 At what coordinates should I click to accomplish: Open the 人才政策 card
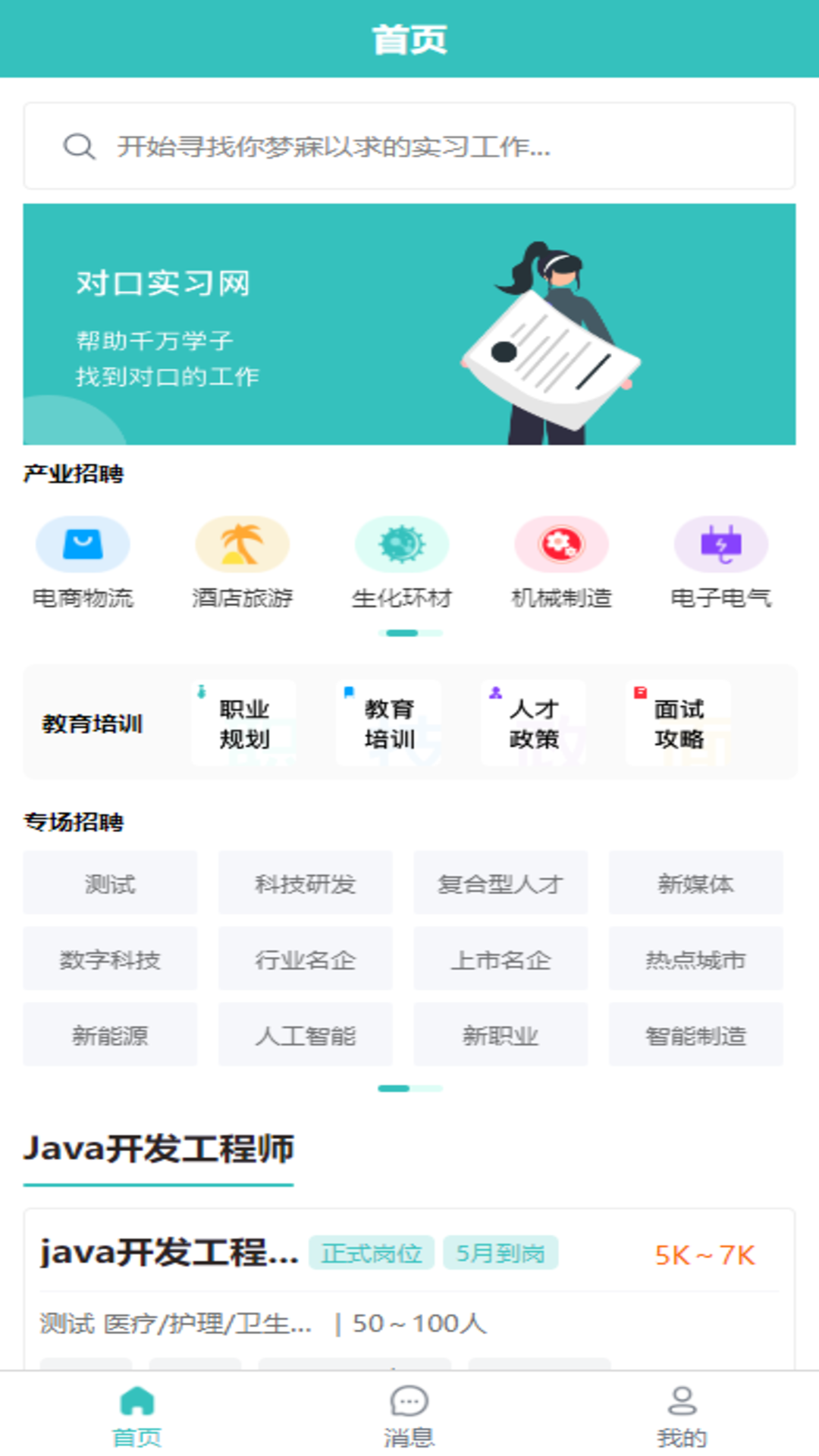tap(533, 723)
